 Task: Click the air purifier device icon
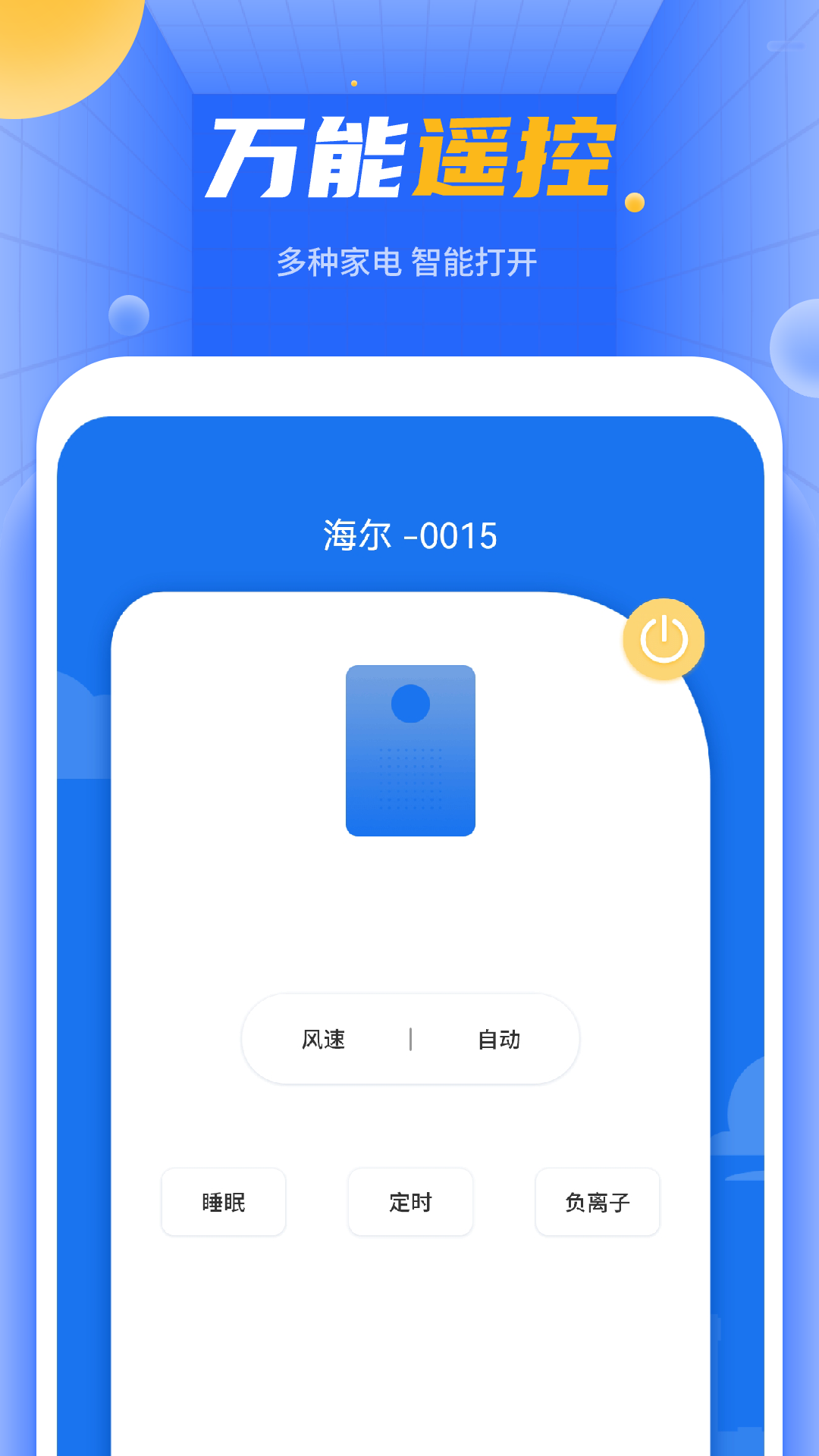[x=409, y=749]
